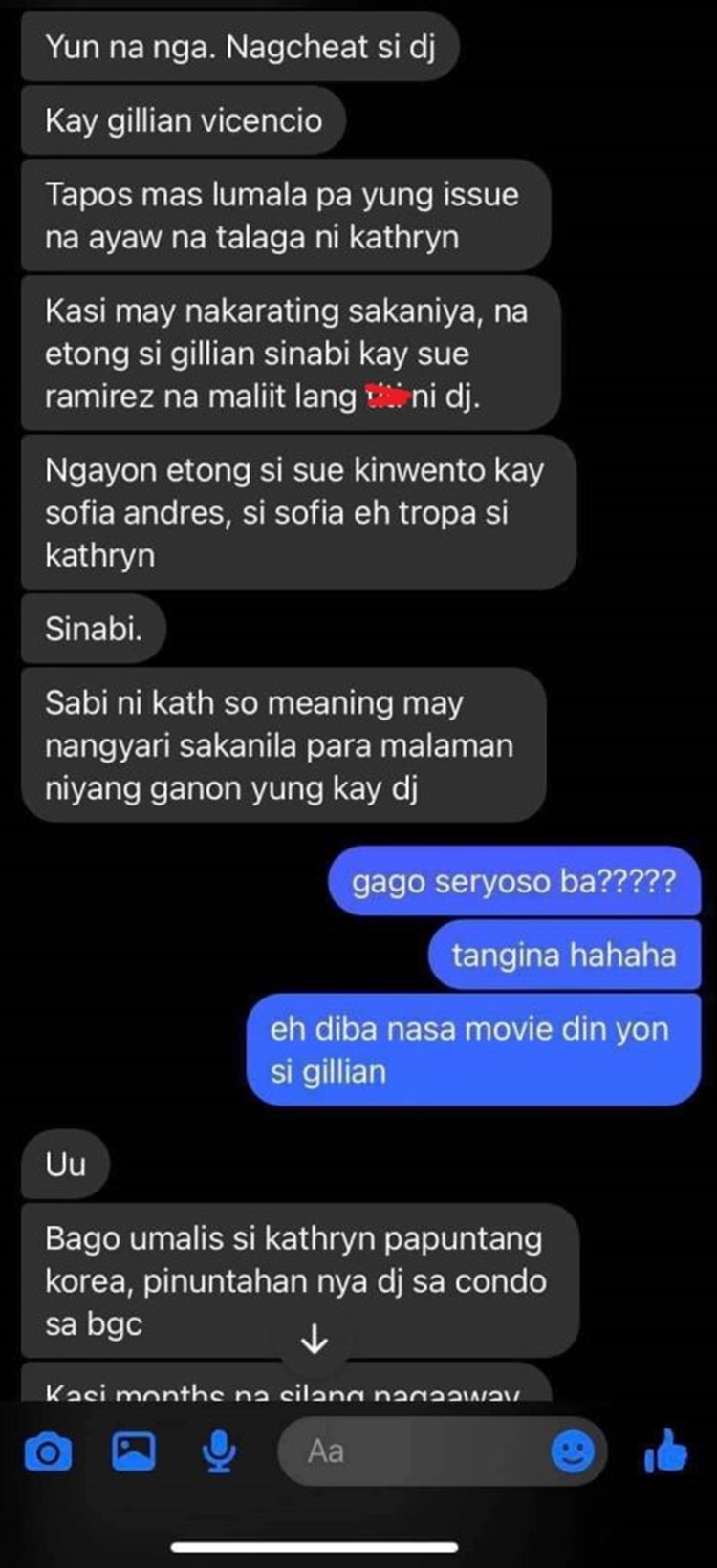Select the message 'gago seryoso ba?????'
Viewport: 717px width, 1568px height.
516,882
